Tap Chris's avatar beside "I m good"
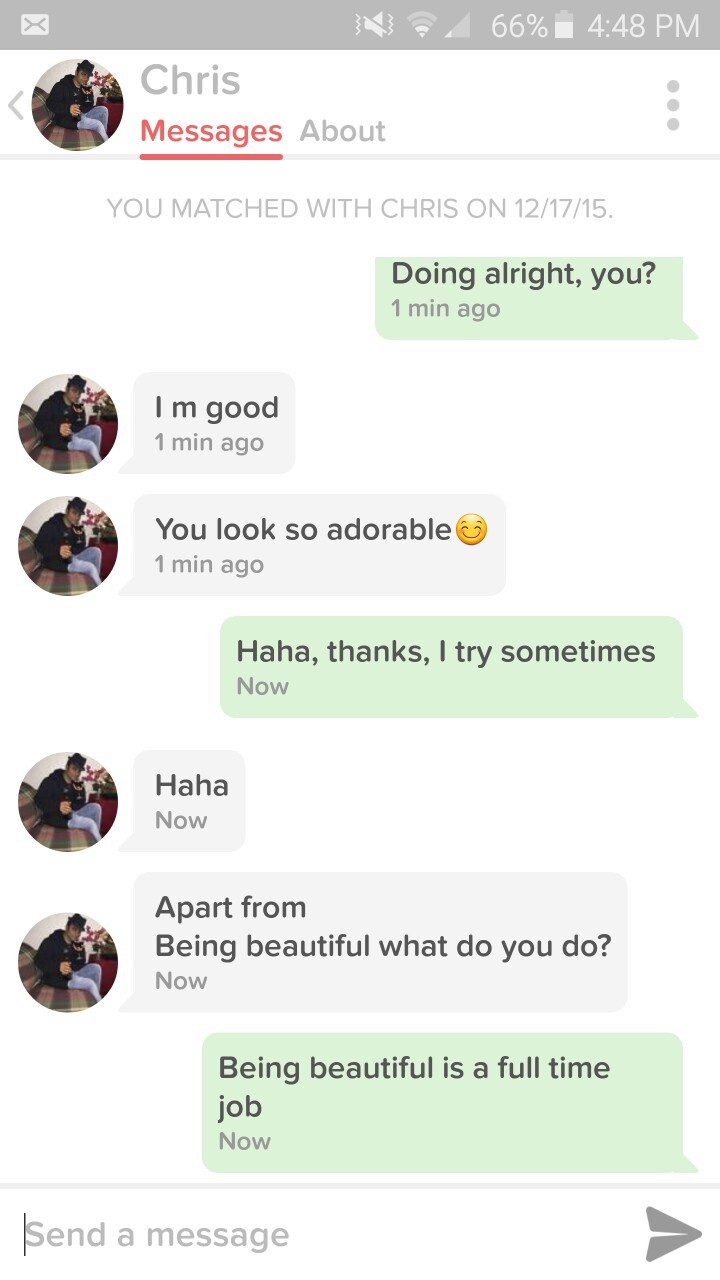720x1280 pixels. [x=68, y=424]
